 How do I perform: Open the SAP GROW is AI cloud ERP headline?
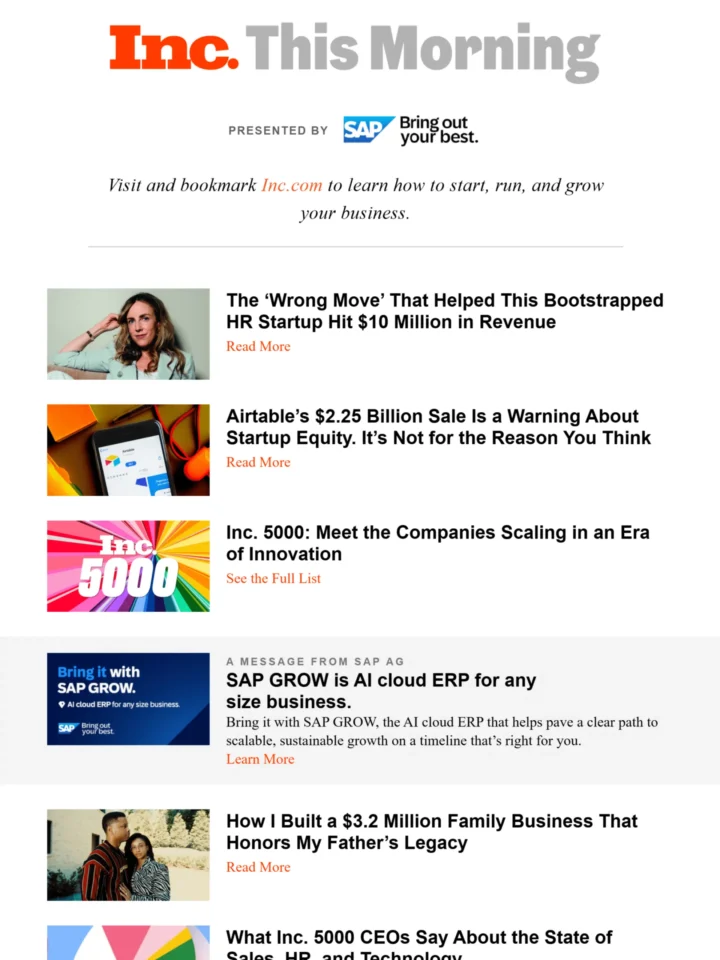(x=381, y=691)
